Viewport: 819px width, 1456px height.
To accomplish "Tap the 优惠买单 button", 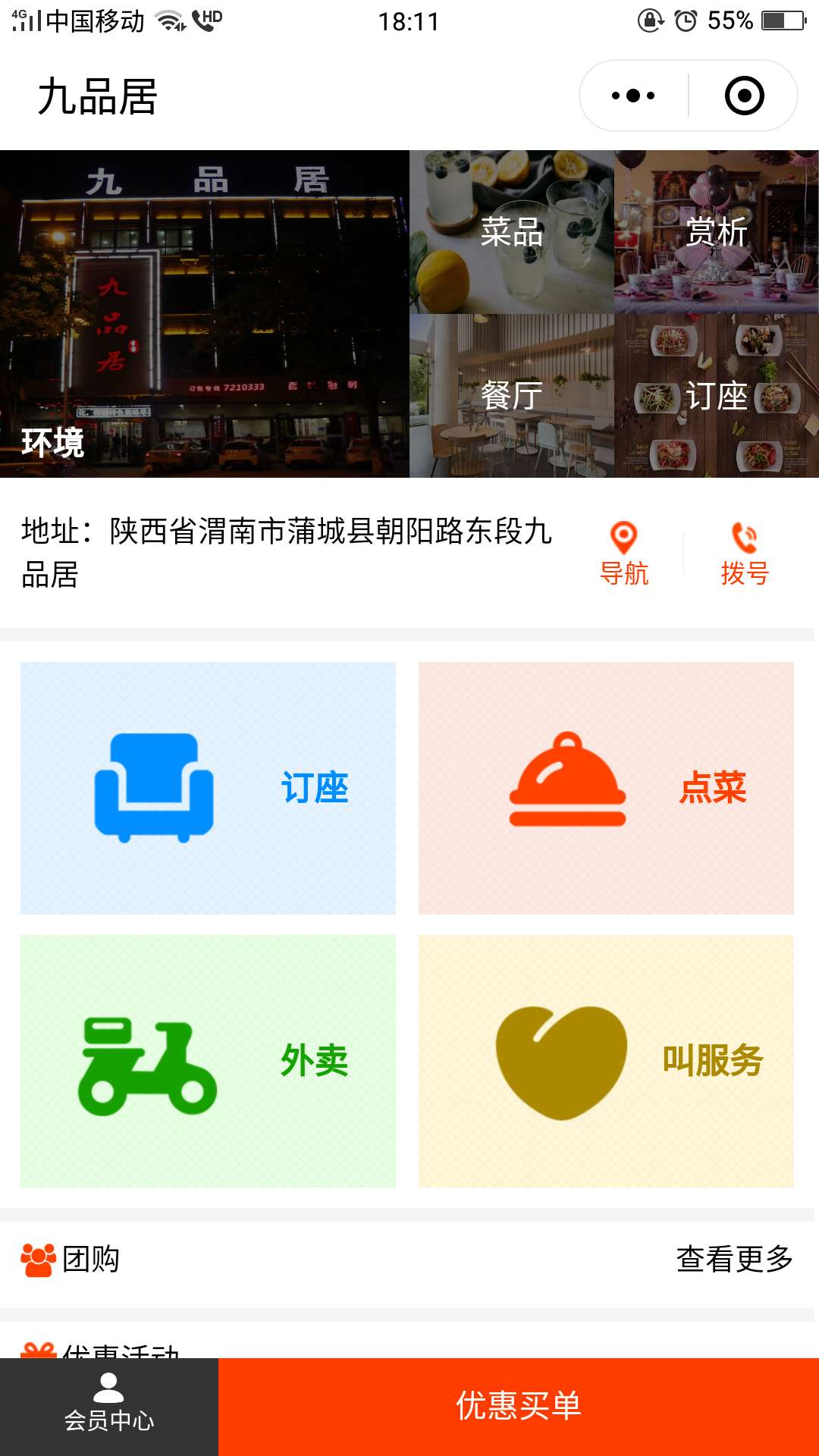I will [x=519, y=1407].
